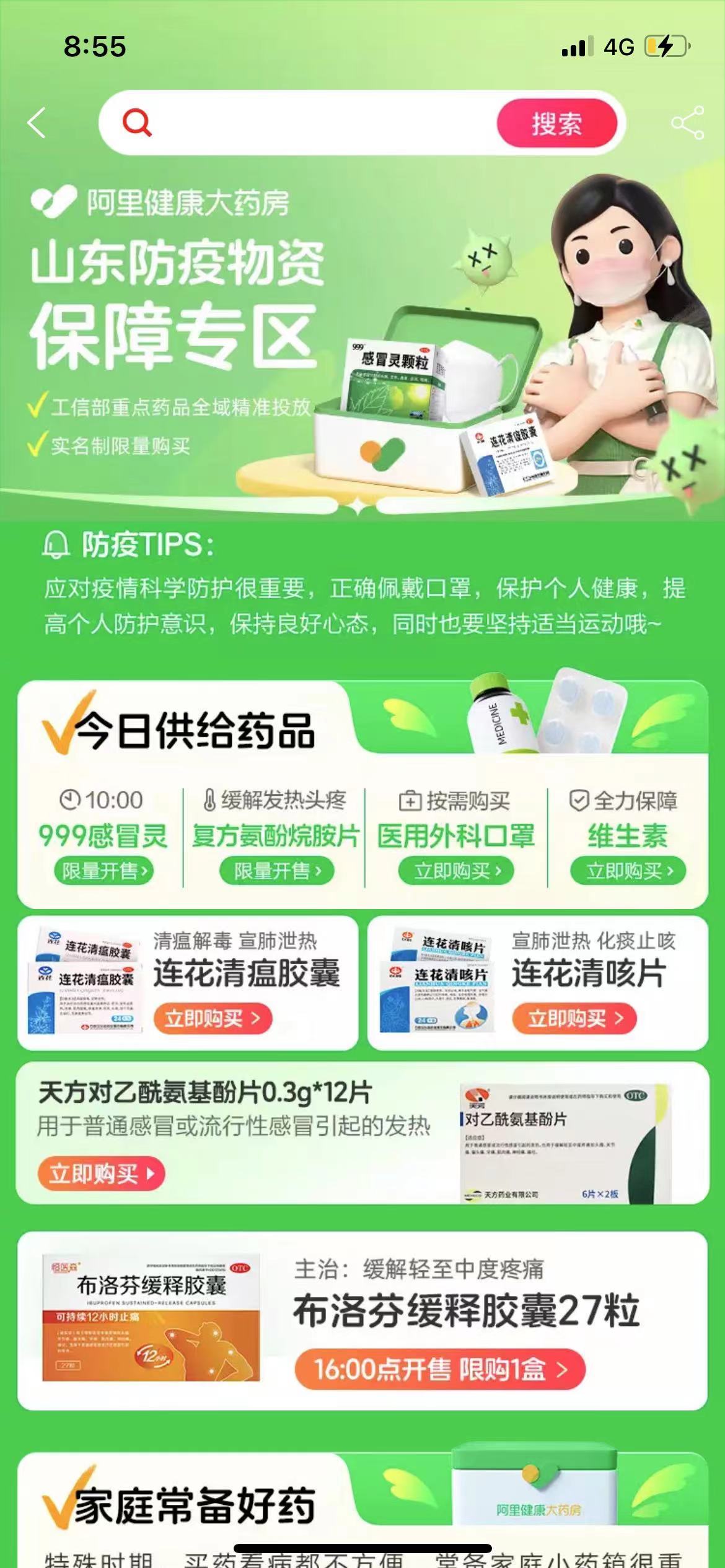Image resolution: width=725 pixels, height=1568 pixels.
Task: Tap 立即购买 under 医用外科口罩
Action: point(457,871)
